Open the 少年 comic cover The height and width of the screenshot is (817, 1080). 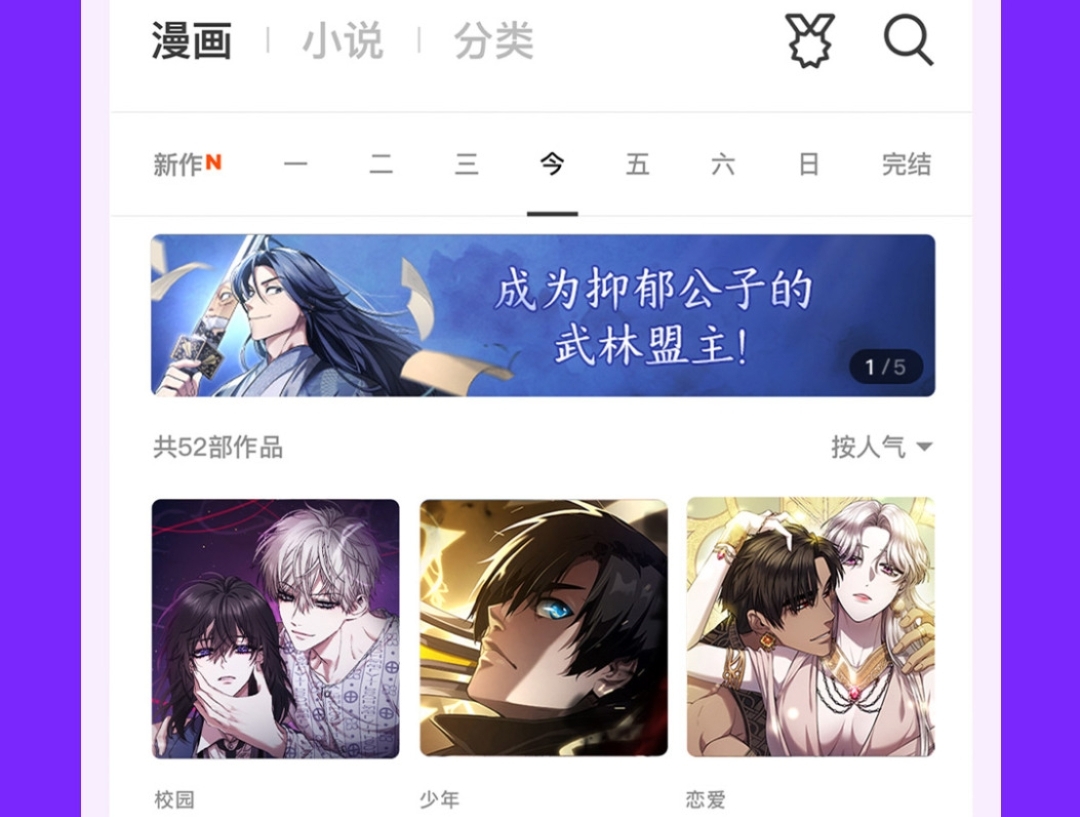pyautogui.click(x=543, y=627)
